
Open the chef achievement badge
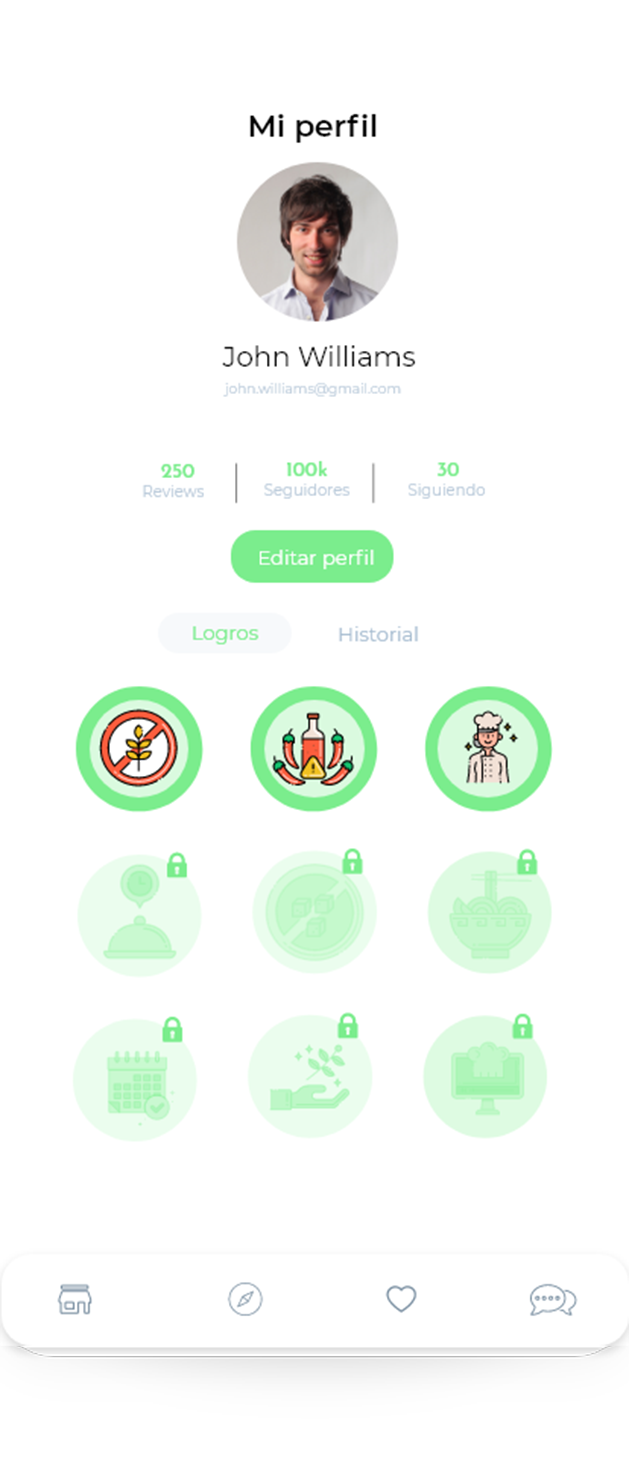click(488, 749)
